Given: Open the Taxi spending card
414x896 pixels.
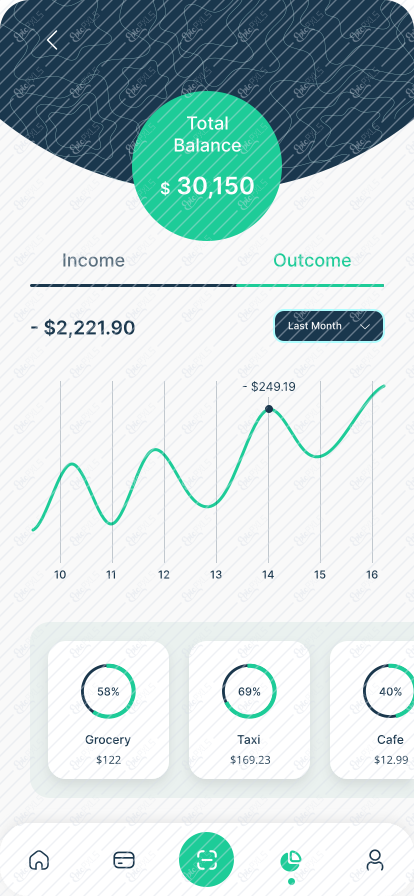Looking at the screenshot, I should coord(249,710).
